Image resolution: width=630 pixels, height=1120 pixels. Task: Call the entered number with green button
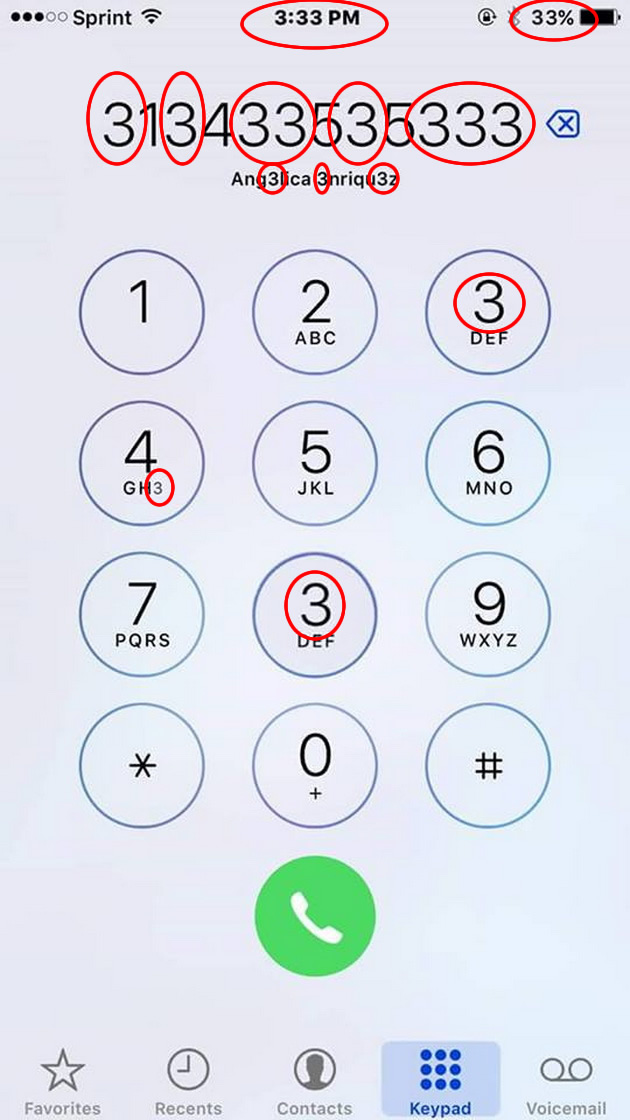(315, 916)
